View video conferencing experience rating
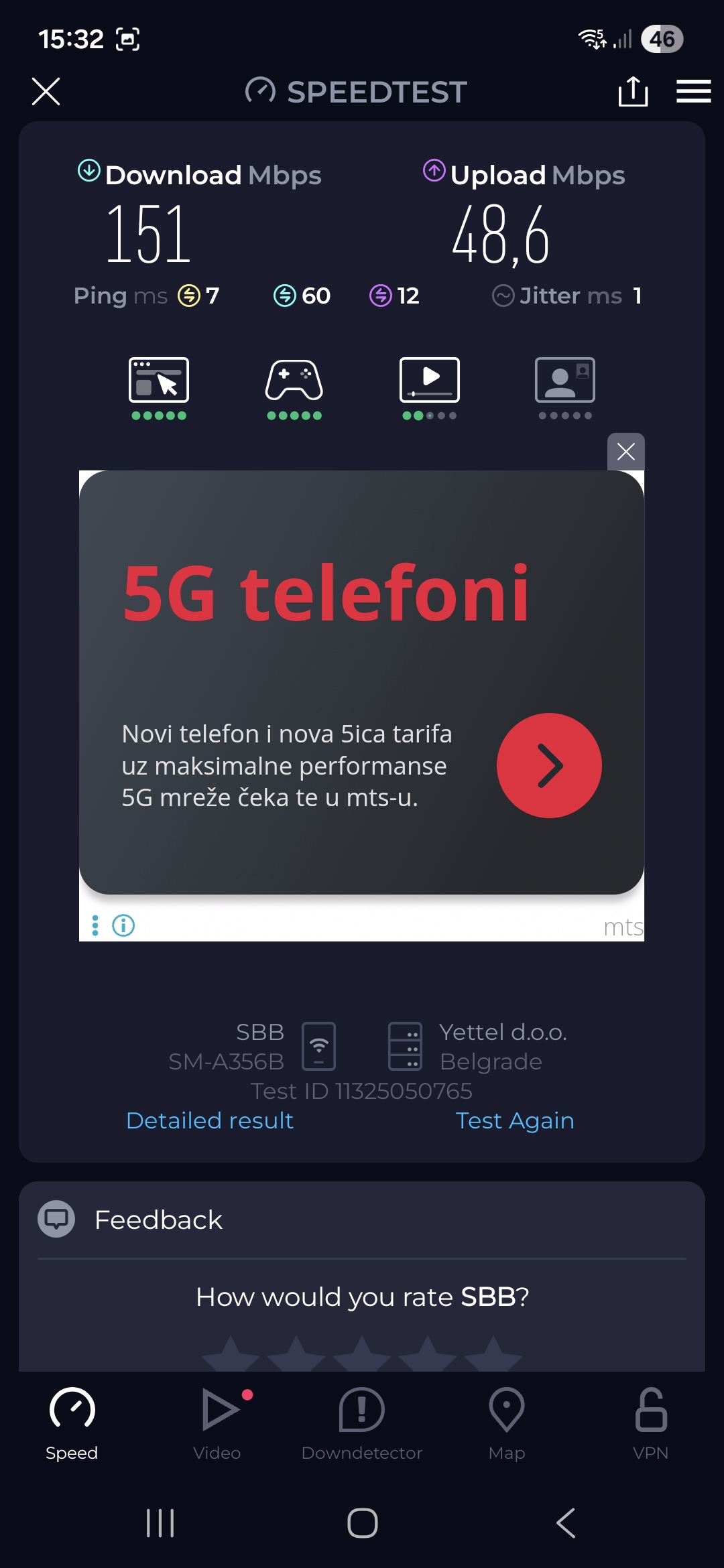The width and height of the screenshot is (724, 1568). point(565,387)
